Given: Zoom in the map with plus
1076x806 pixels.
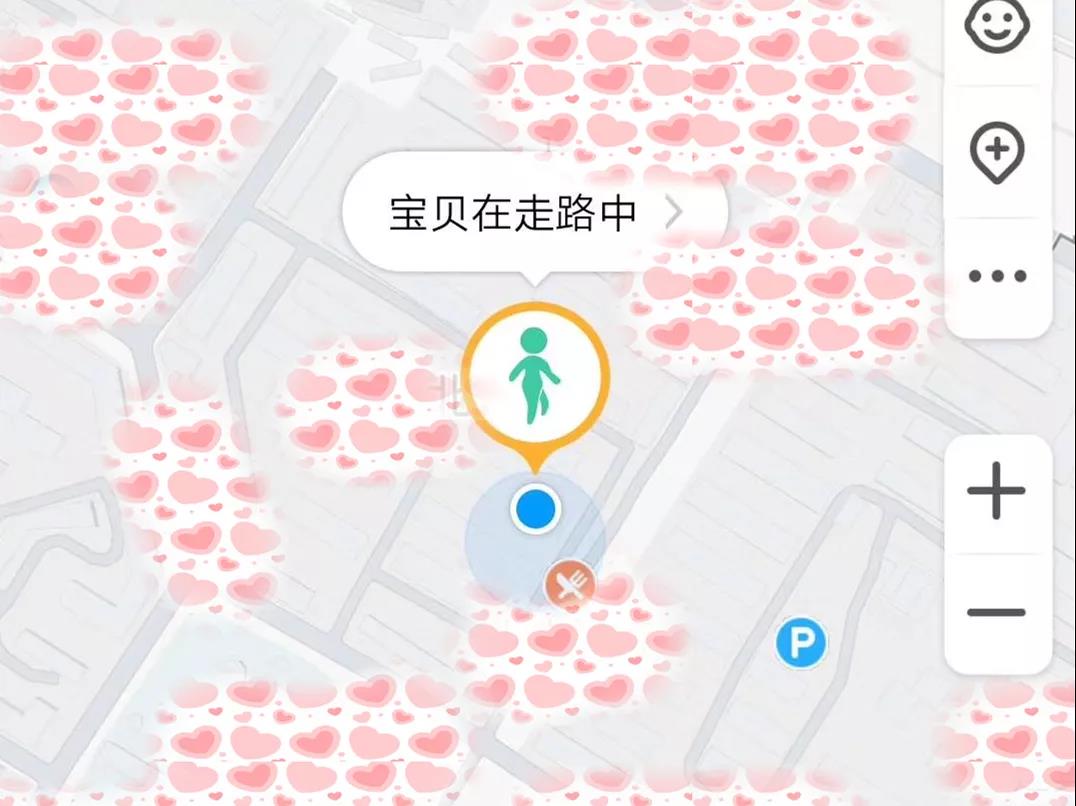Looking at the screenshot, I should tap(997, 491).
